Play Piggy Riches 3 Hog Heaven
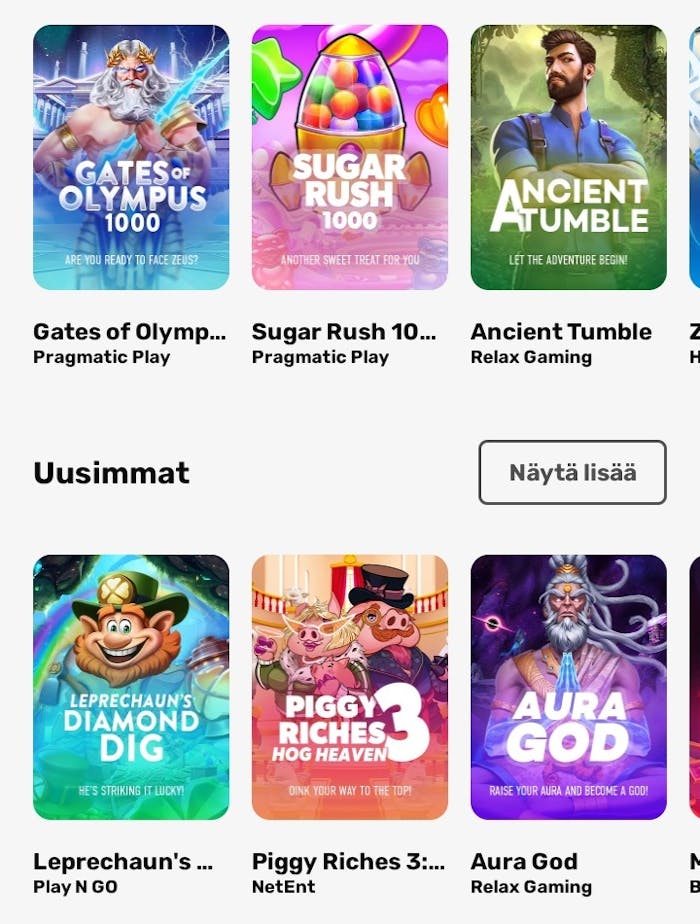Screen dimensions: 700x924 click(x=349, y=687)
